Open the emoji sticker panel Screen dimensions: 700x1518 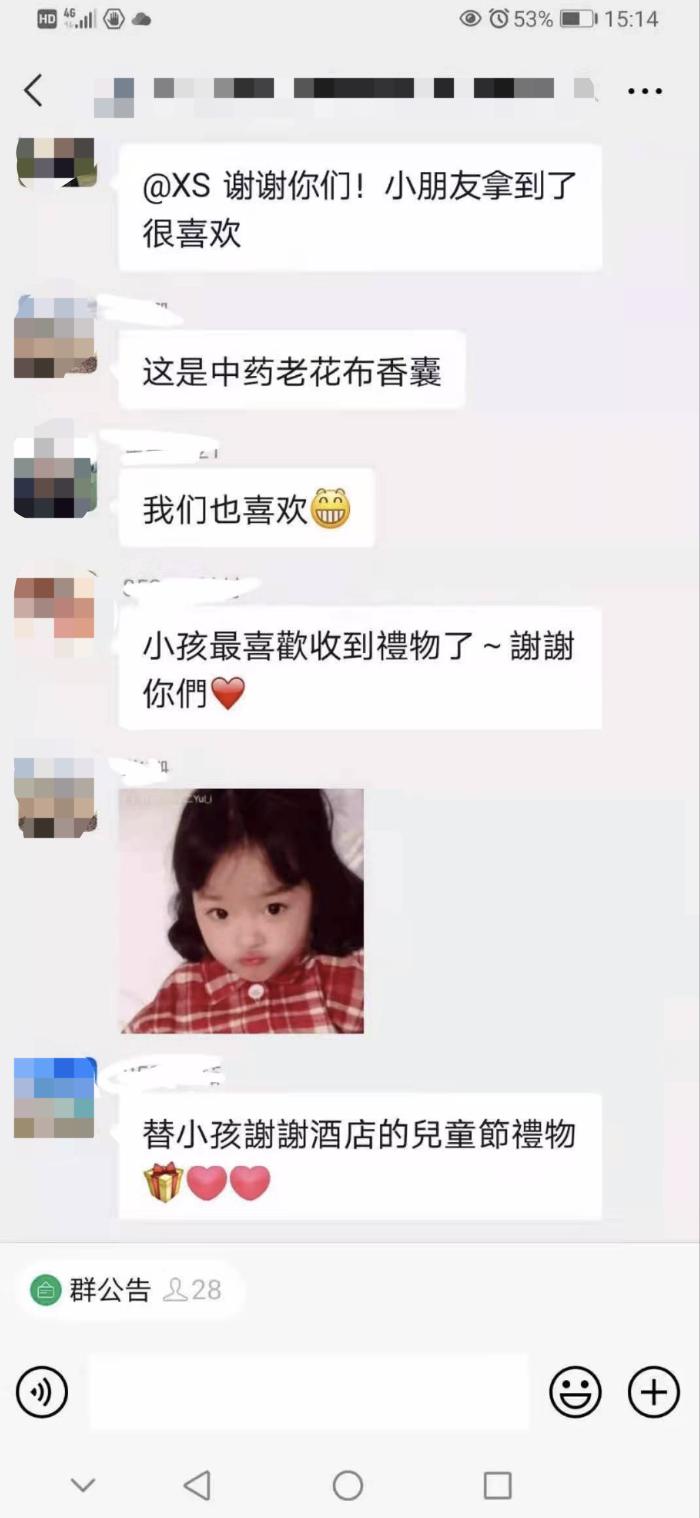coord(576,1391)
